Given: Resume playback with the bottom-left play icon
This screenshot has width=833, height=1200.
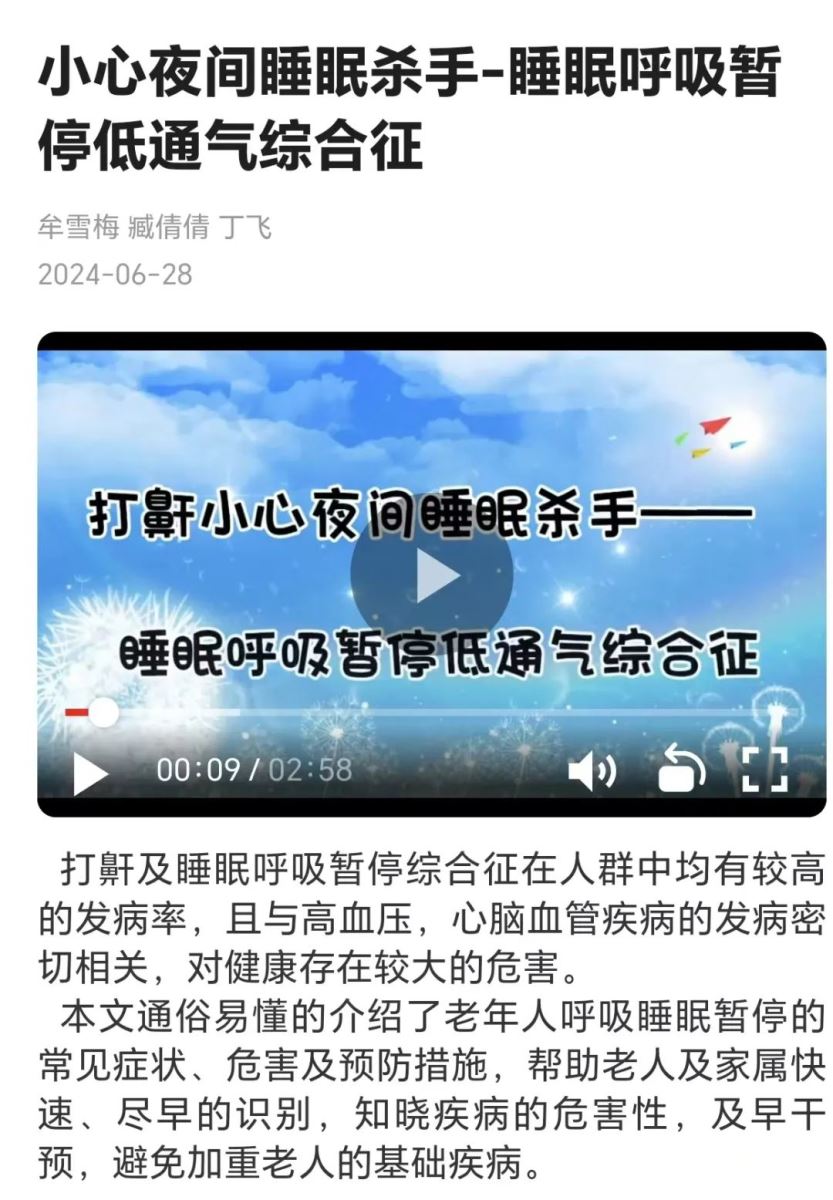Looking at the screenshot, I should pyautogui.click(x=90, y=771).
